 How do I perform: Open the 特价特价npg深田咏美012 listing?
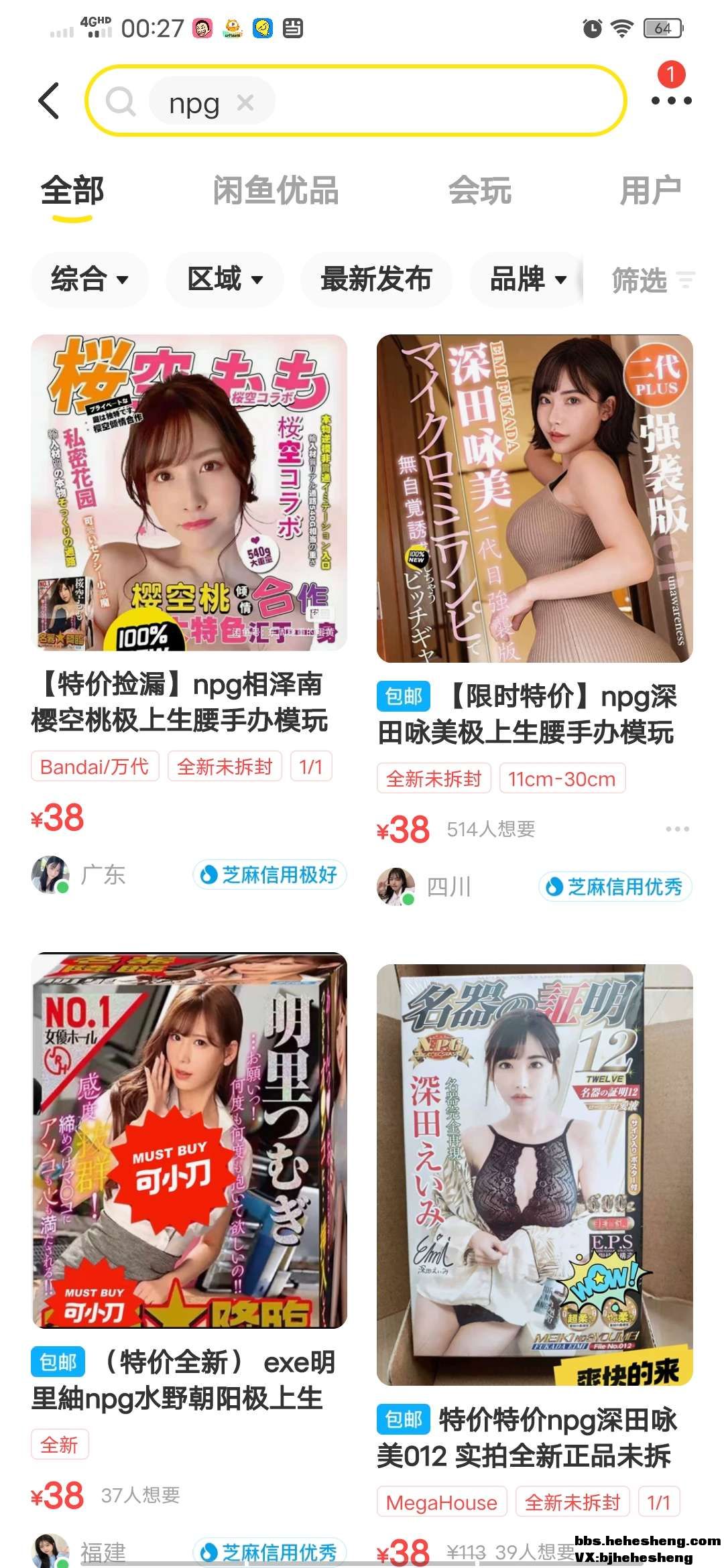click(534, 1175)
